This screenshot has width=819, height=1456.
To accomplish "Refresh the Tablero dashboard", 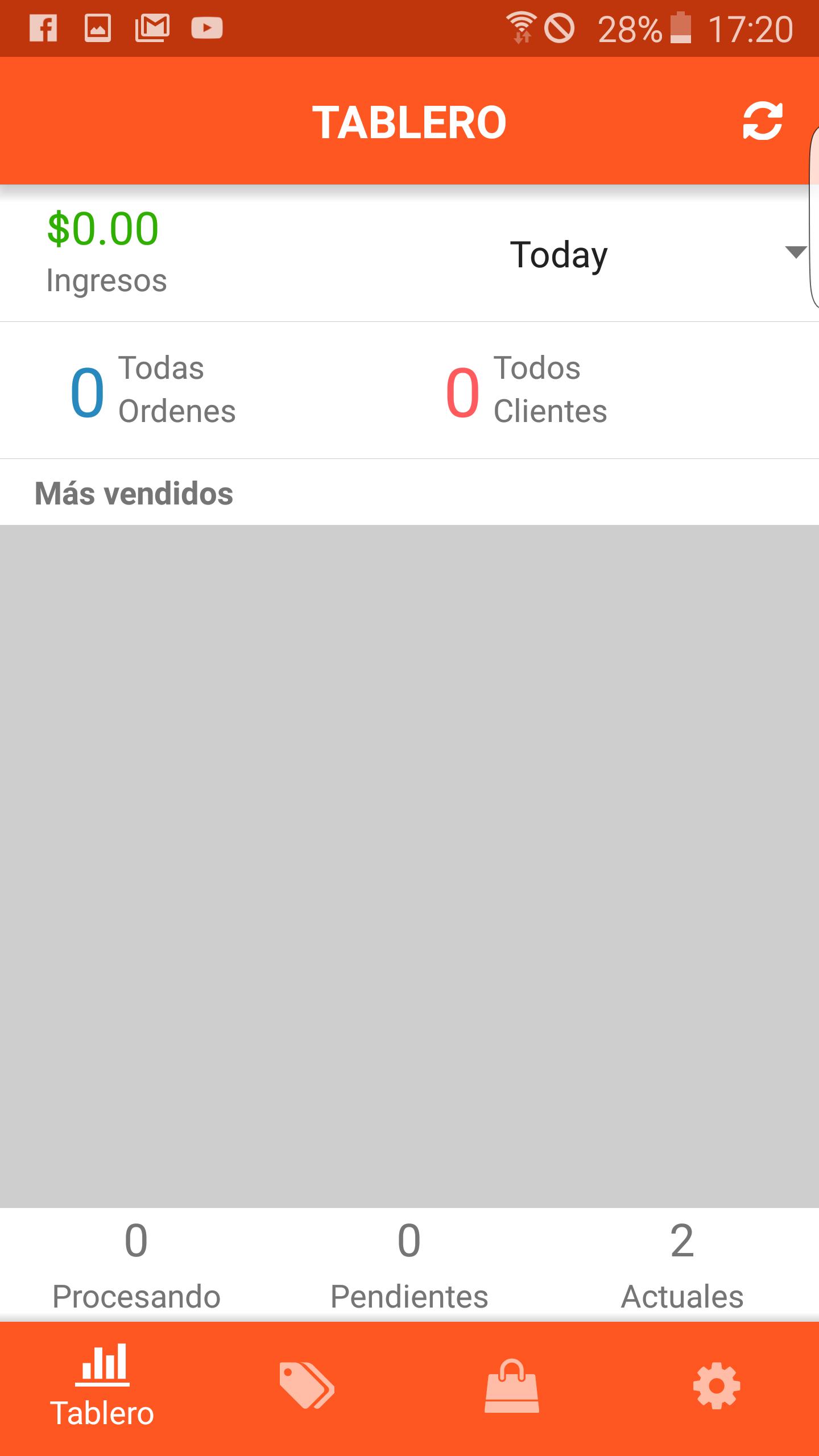I will 763,121.
